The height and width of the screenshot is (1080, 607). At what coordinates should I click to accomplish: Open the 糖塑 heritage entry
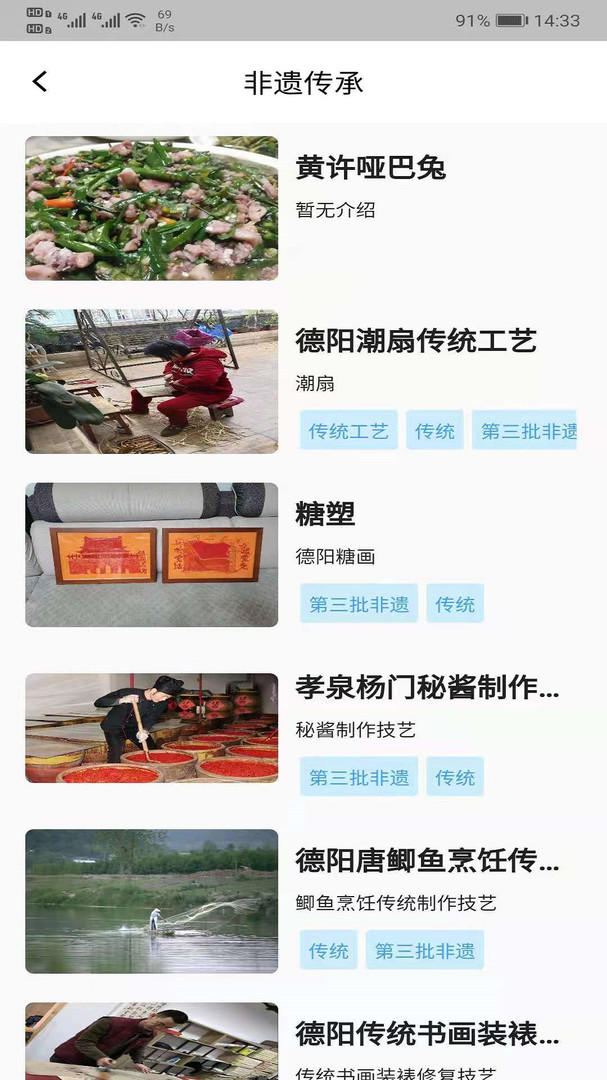(326, 514)
